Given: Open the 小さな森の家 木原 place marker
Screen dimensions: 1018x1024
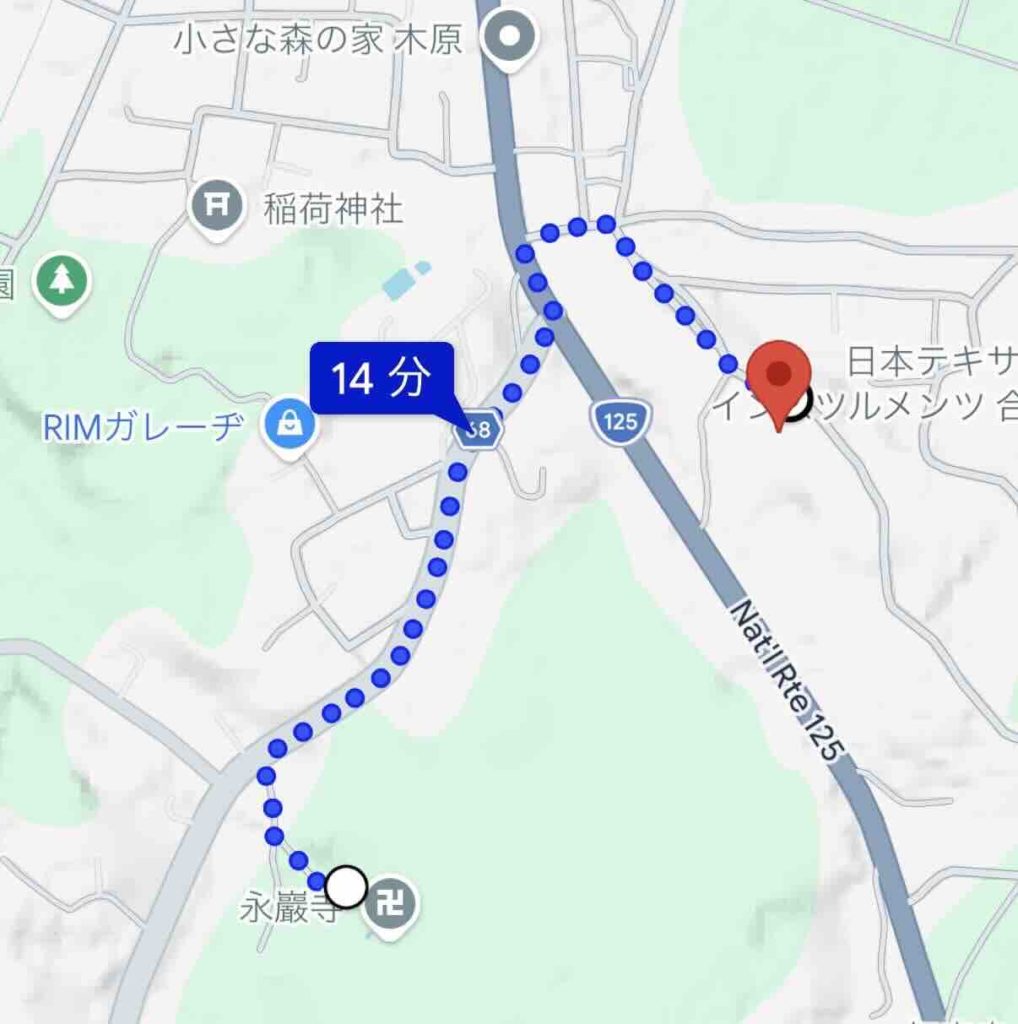Looking at the screenshot, I should [x=511, y=39].
